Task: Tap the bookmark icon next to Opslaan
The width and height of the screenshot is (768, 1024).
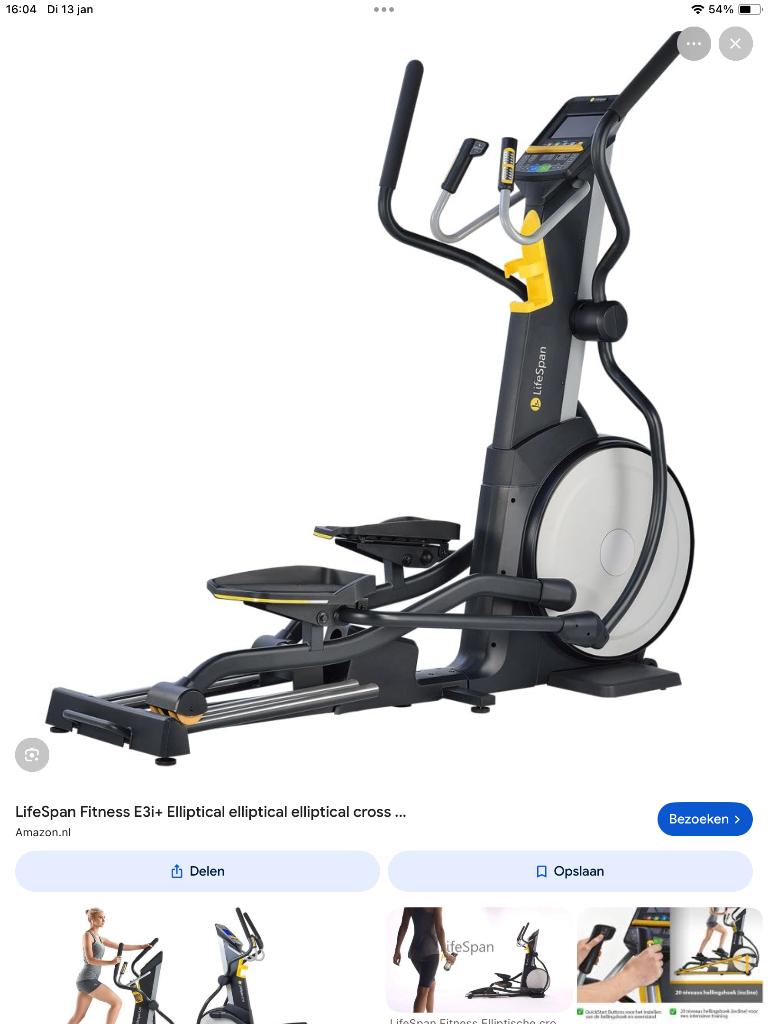Action: click(541, 870)
